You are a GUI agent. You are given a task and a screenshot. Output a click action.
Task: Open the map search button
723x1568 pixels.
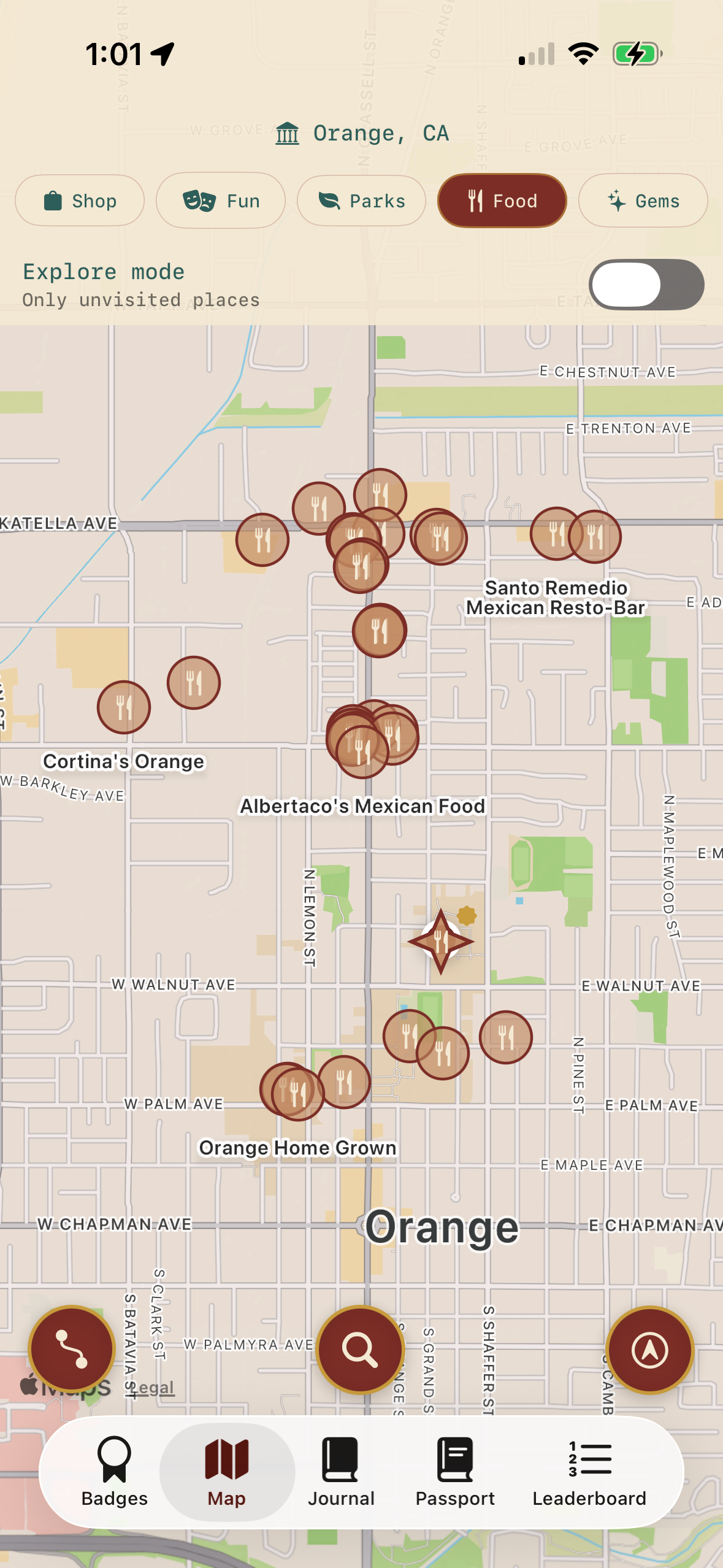click(x=361, y=1349)
